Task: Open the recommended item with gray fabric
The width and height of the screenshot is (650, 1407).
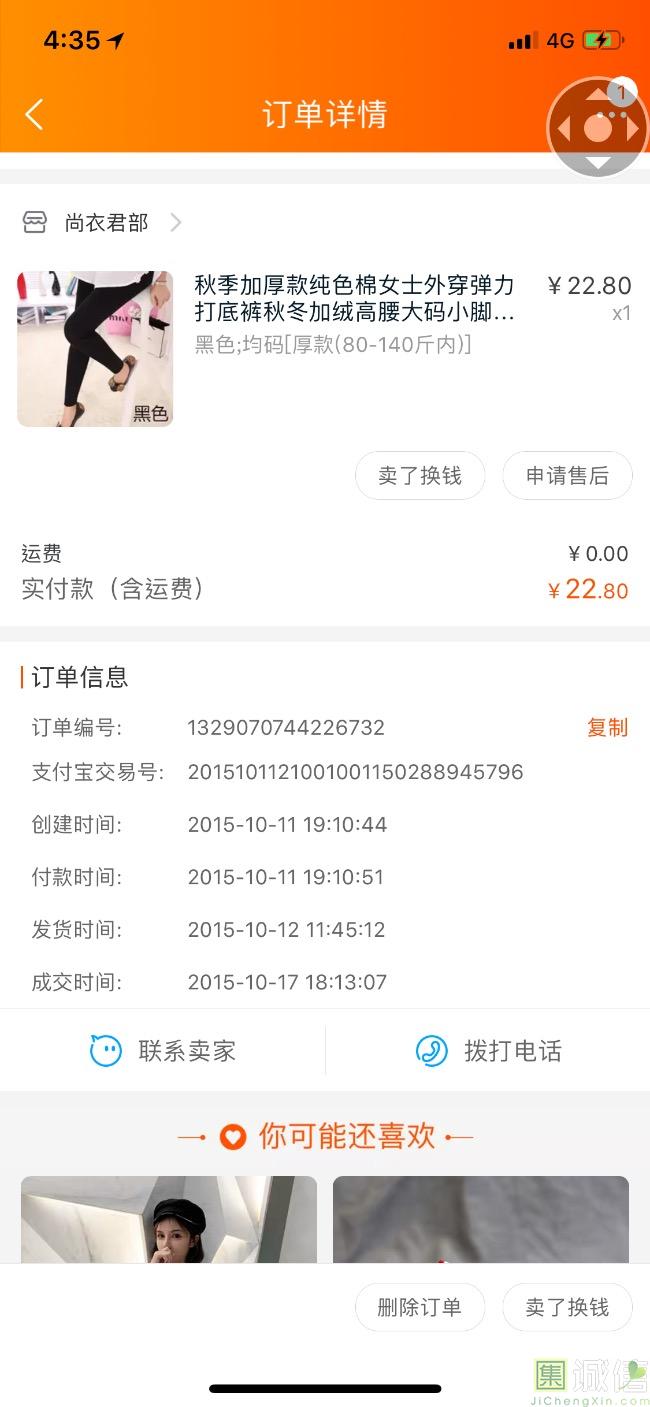Action: point(481,1220)
